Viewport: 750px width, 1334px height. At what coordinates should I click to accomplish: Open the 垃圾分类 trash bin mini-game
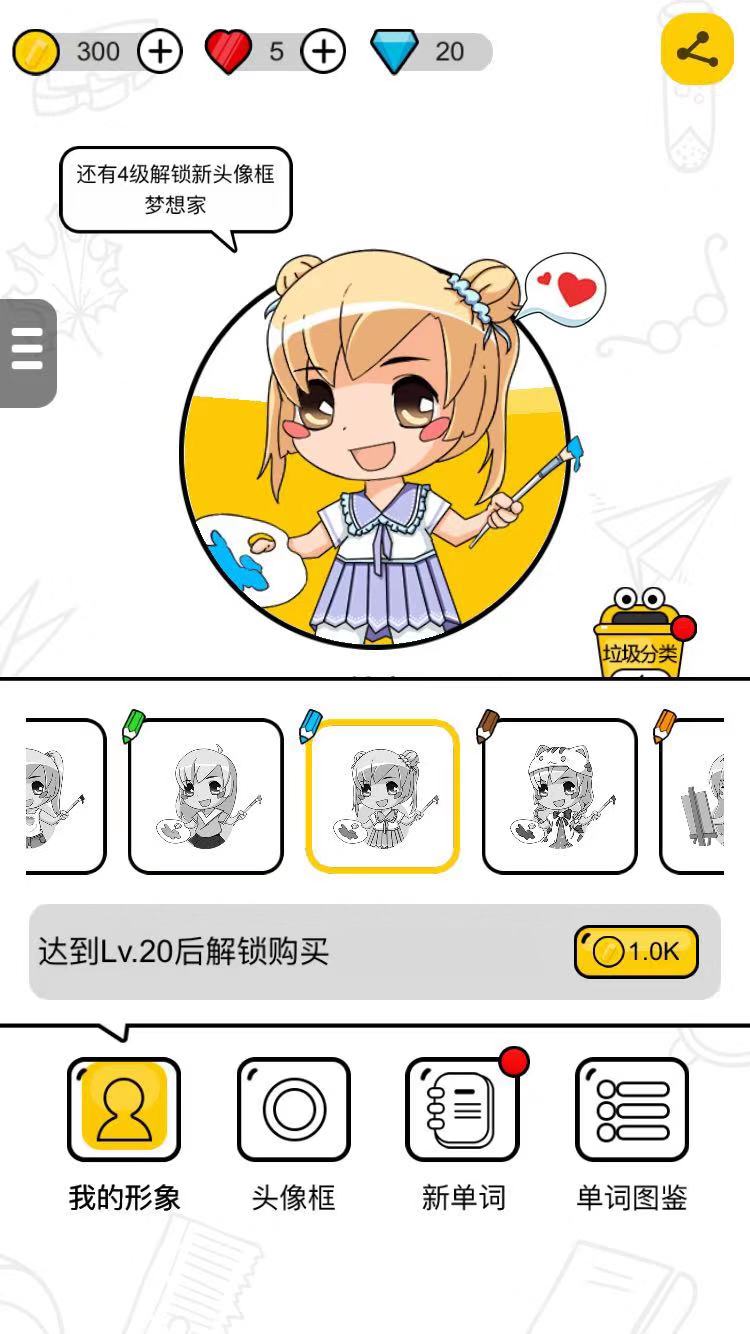[x=640, y=634]
